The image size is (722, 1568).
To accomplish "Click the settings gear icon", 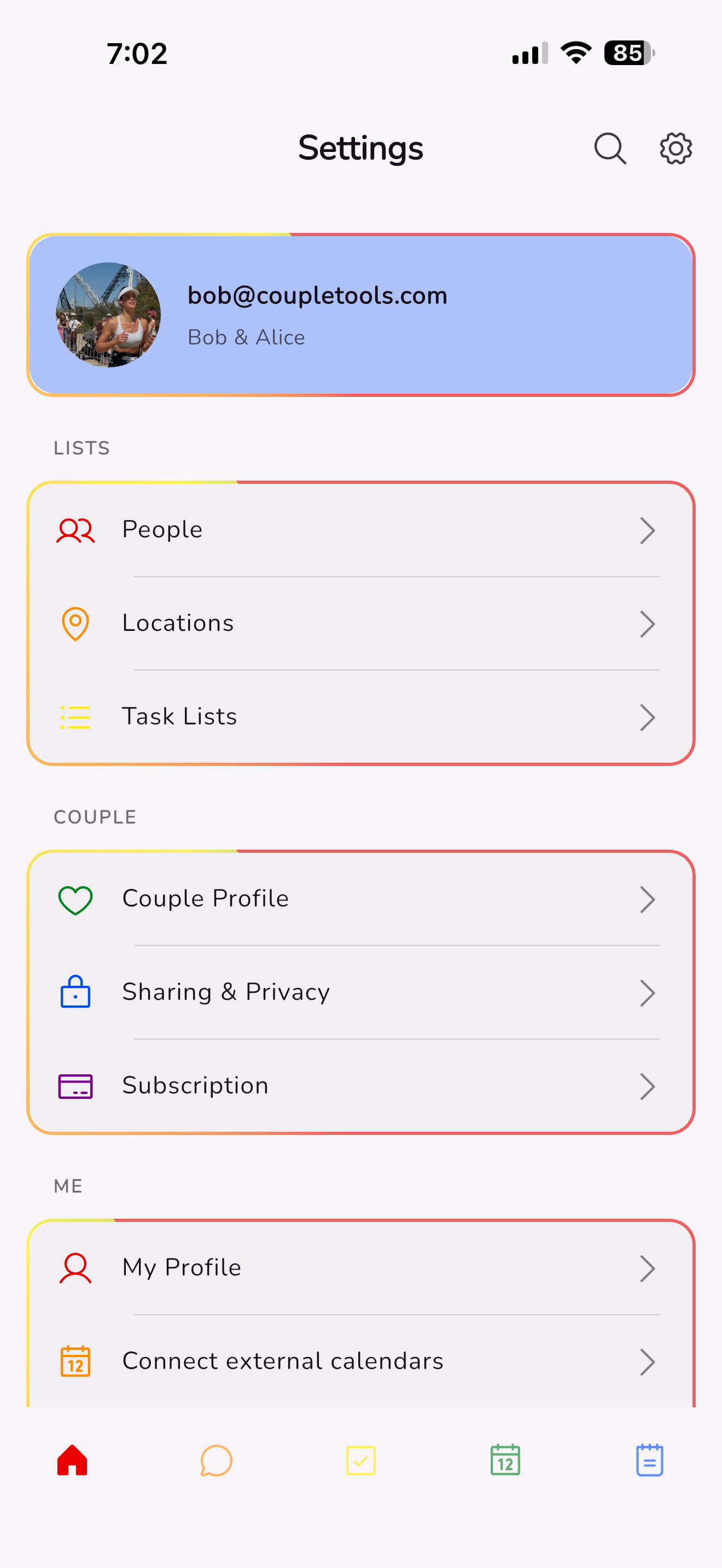I will pos(676,147).
